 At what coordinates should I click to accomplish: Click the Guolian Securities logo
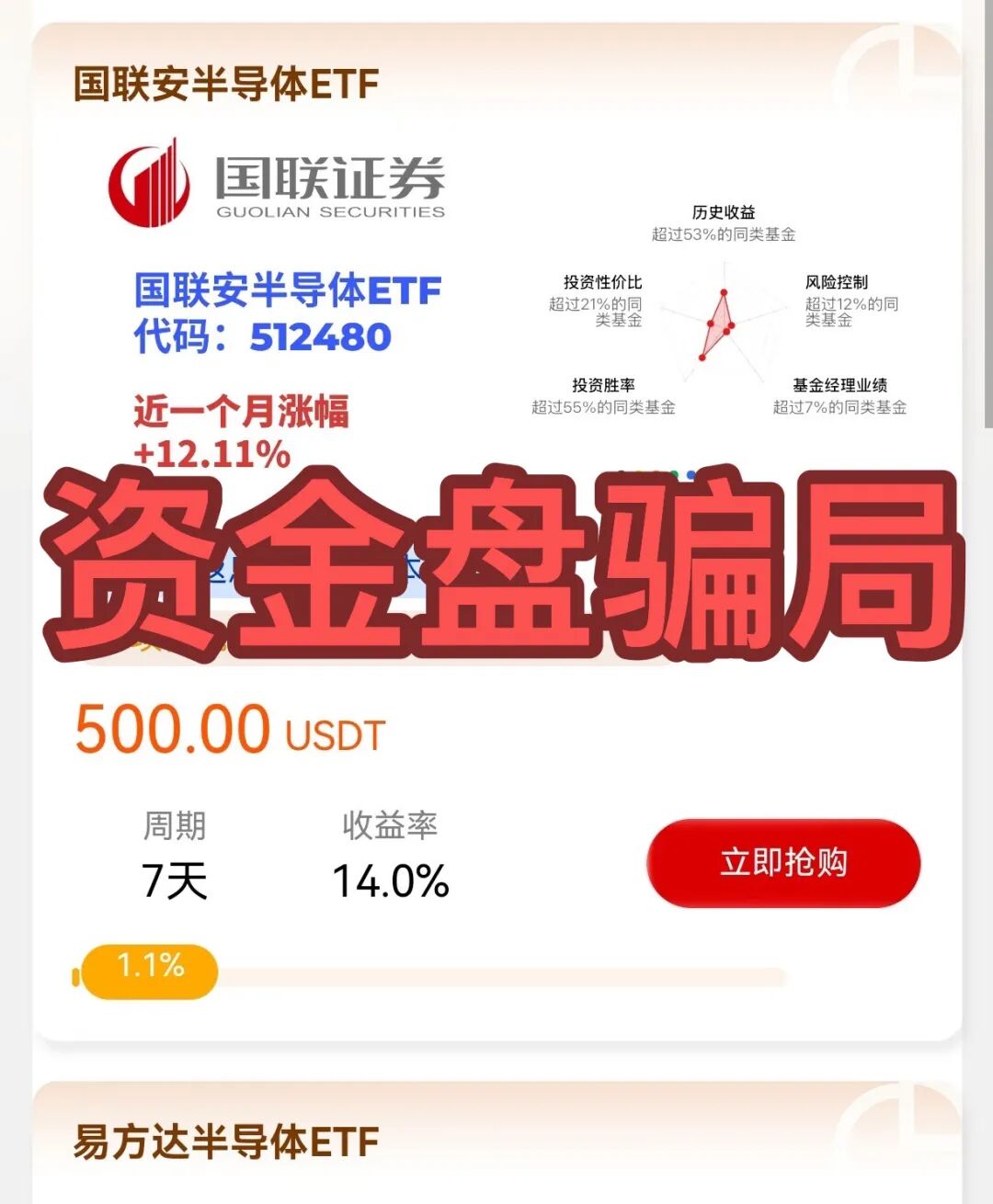[x=276, y=179]
